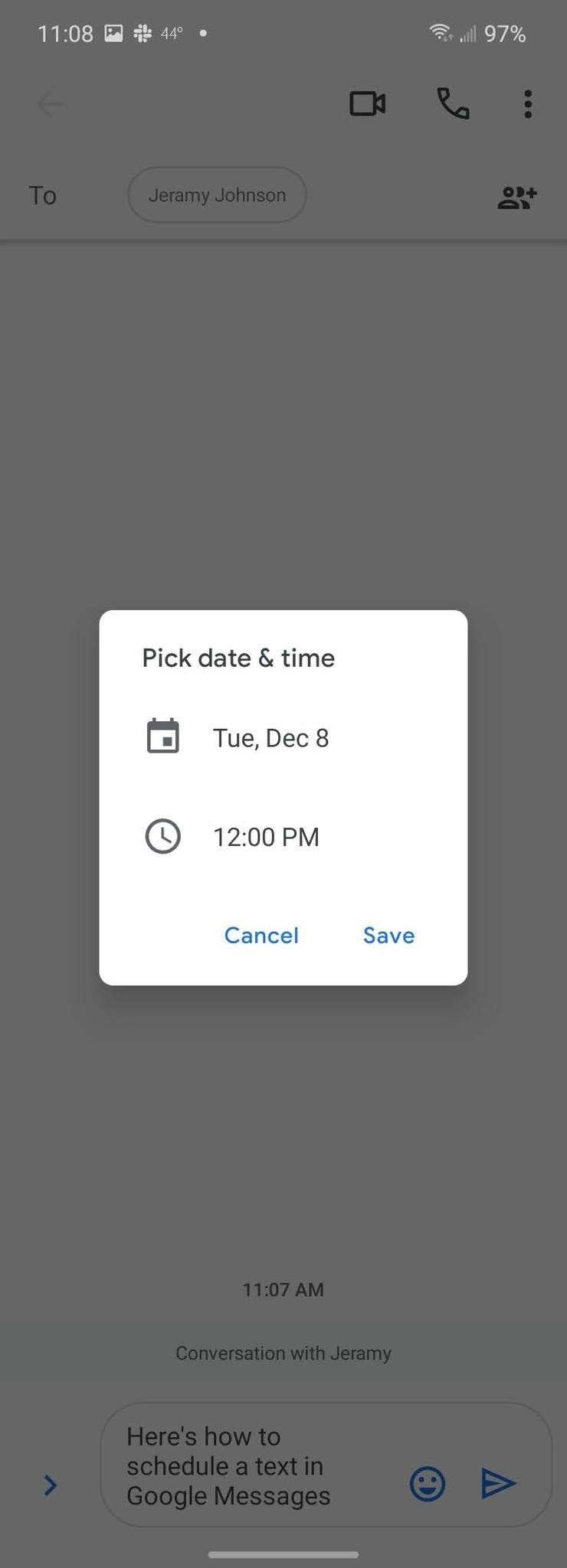Select the Jeramy Johnson recipient chip
Viewport: 567px width, 1568px height.
(217, 194)
